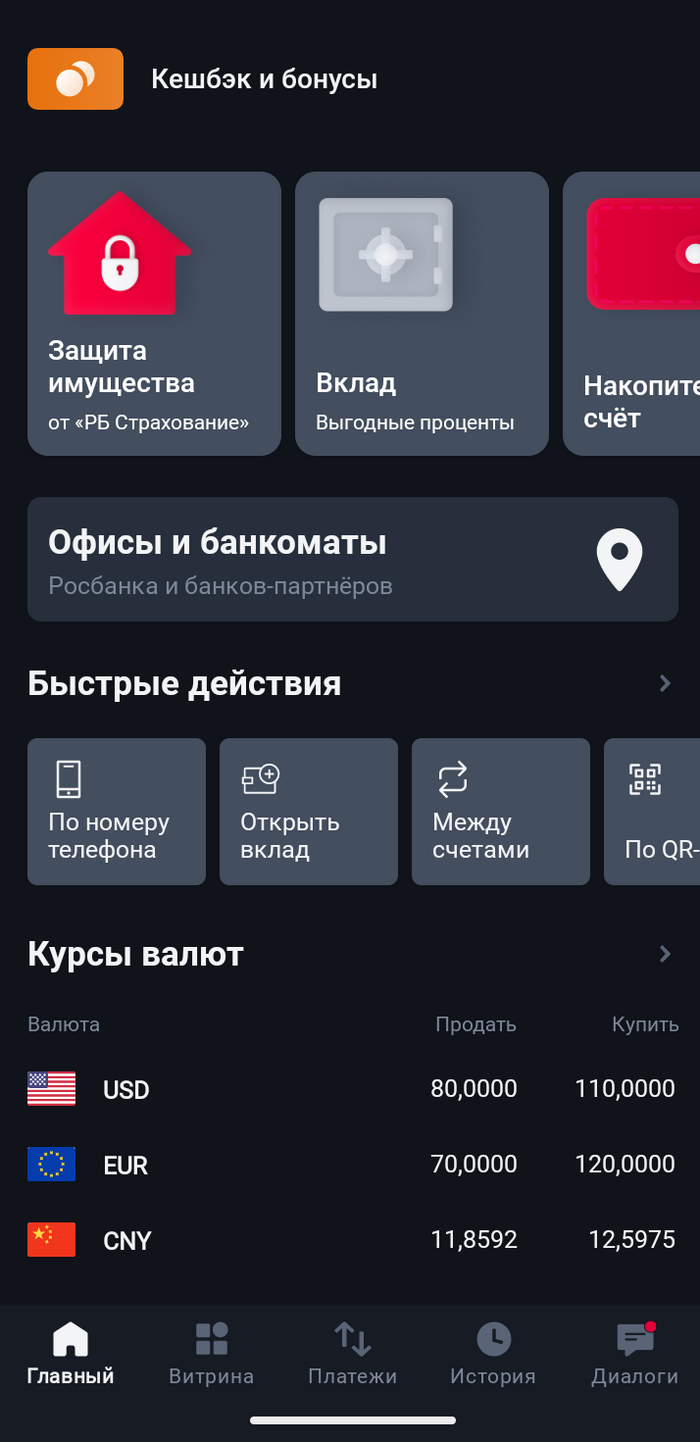Open the EUR exchange rate row
700x1442 pixels.
(350, 1165)
